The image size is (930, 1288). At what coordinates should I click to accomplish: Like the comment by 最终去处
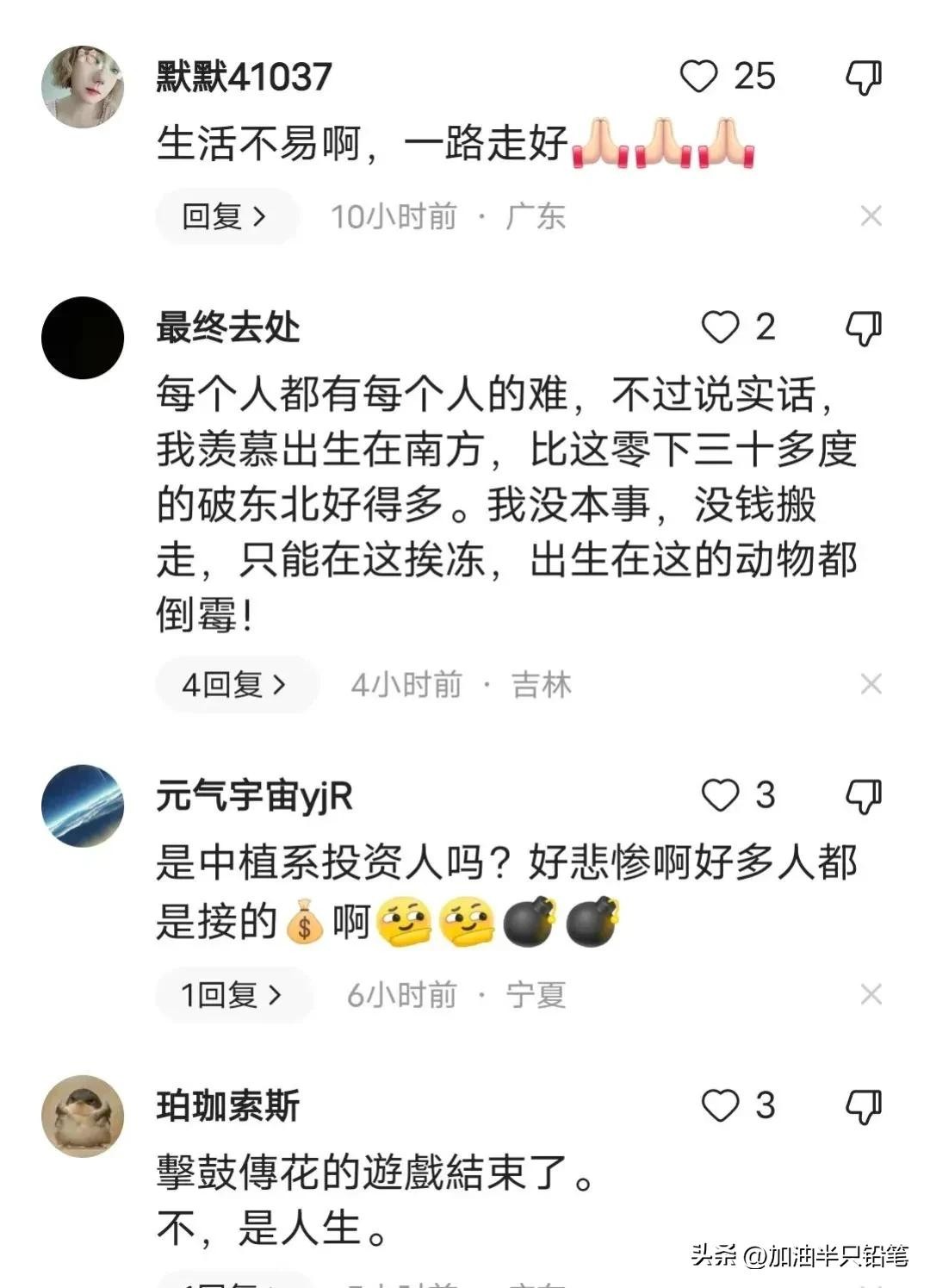[720, 327]
